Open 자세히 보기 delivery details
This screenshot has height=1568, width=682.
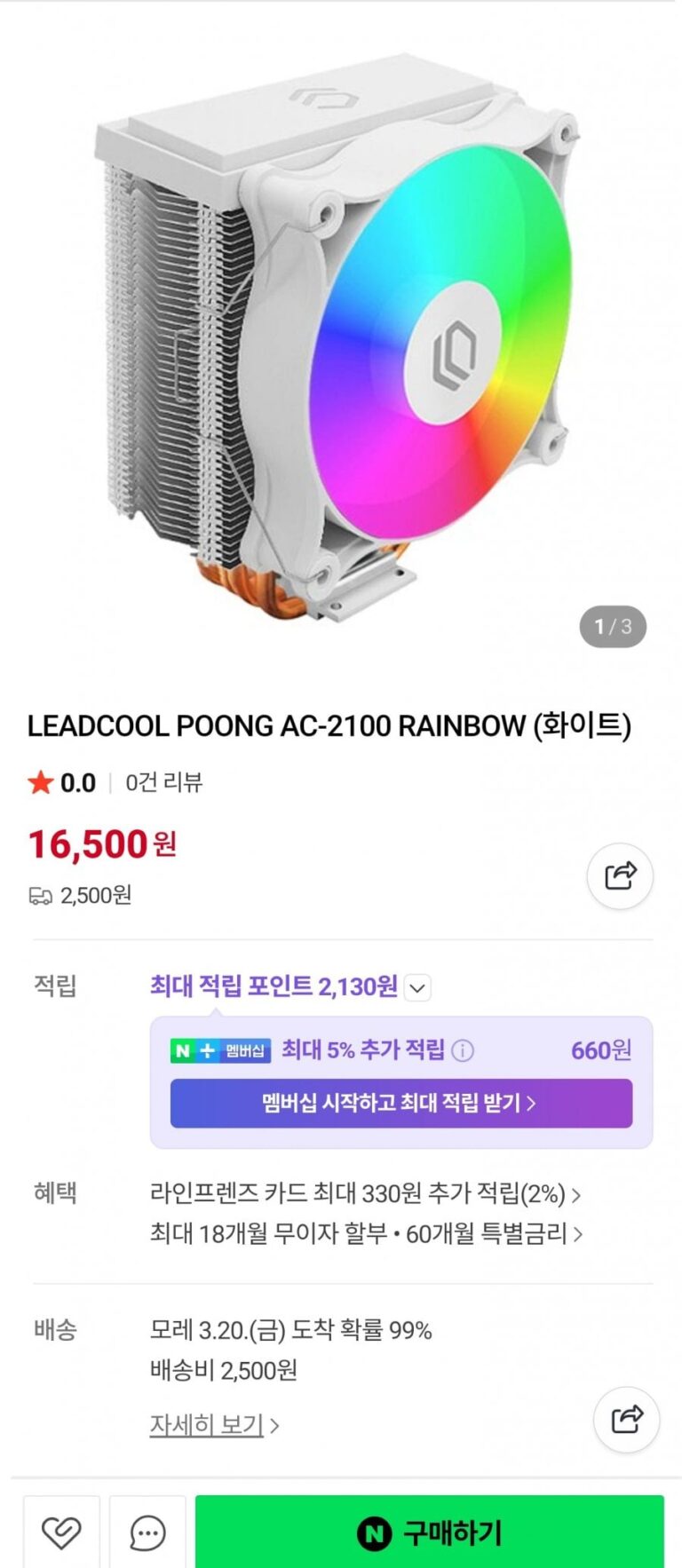[x=213, y=1425]
